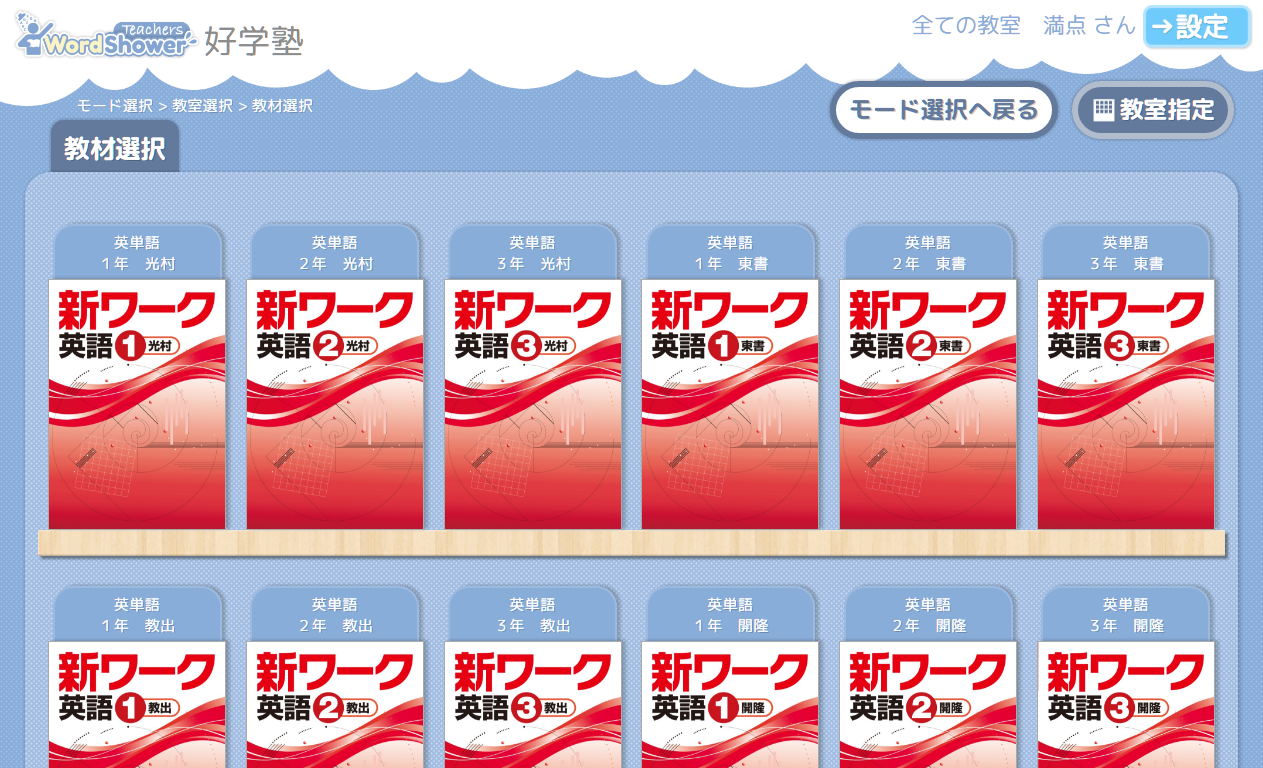Select 英単語 2年 光村 textbook
This screenshot has width=1263, height=768.
click(335, 400)
